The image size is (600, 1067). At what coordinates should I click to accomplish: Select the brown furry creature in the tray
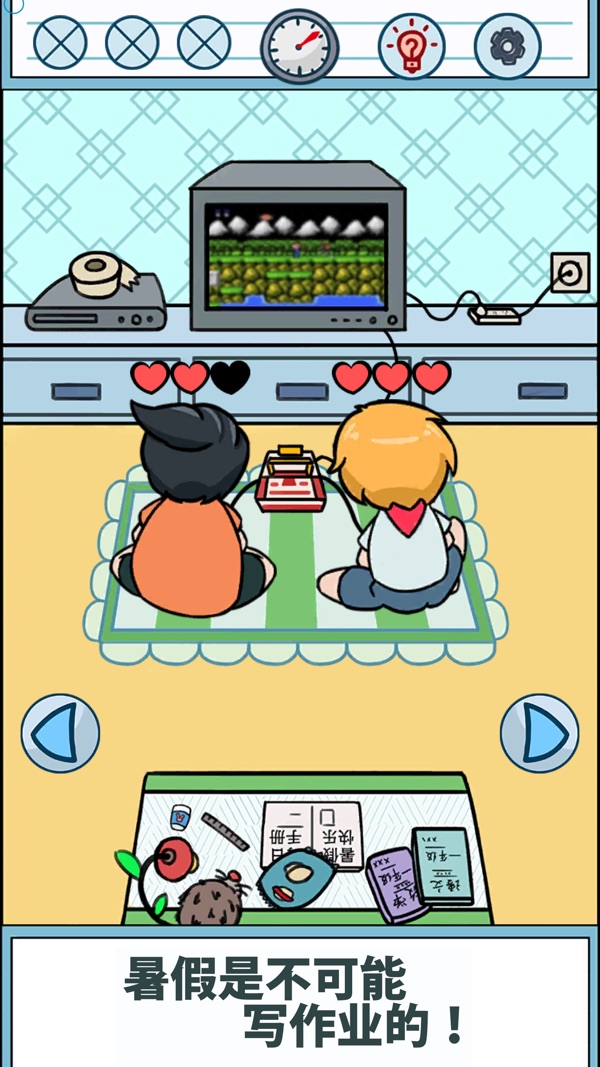pos(211,899)
